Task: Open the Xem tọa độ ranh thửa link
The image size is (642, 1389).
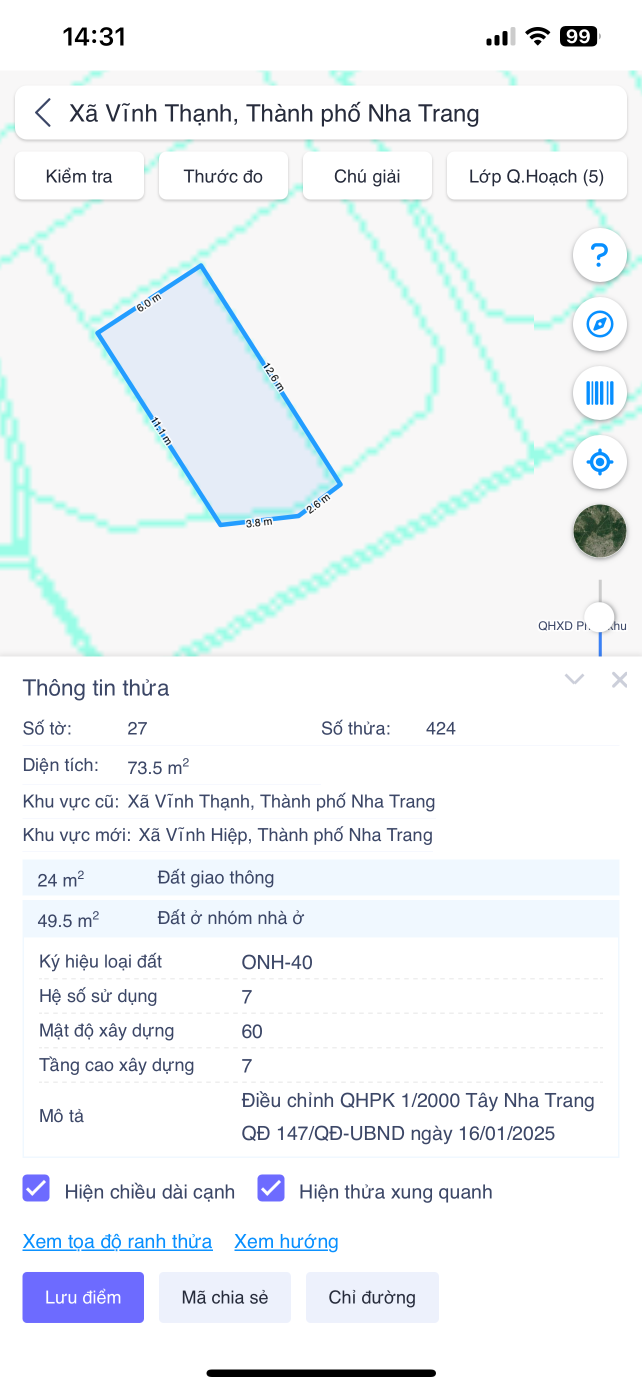Action: 117,1242
